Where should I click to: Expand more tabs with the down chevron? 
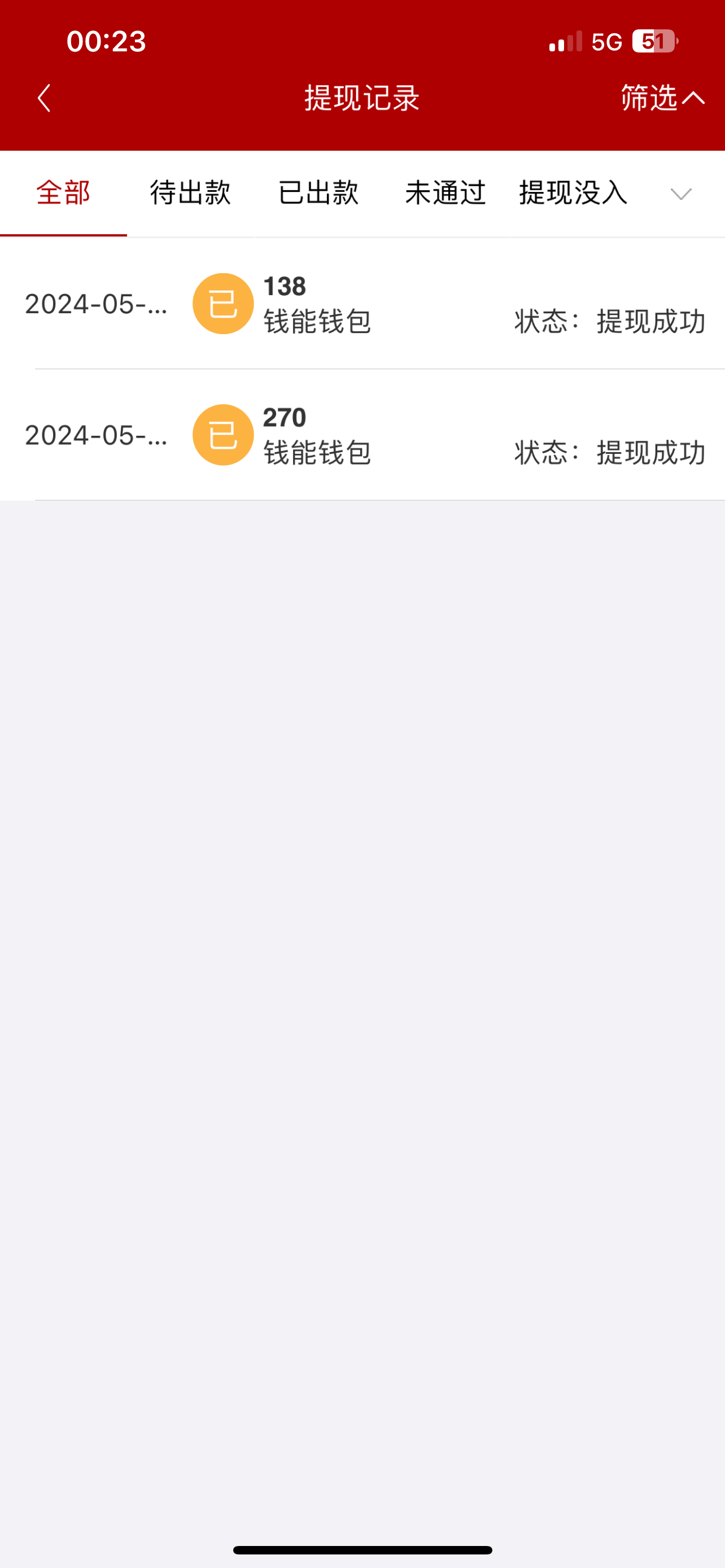(680, 194)
